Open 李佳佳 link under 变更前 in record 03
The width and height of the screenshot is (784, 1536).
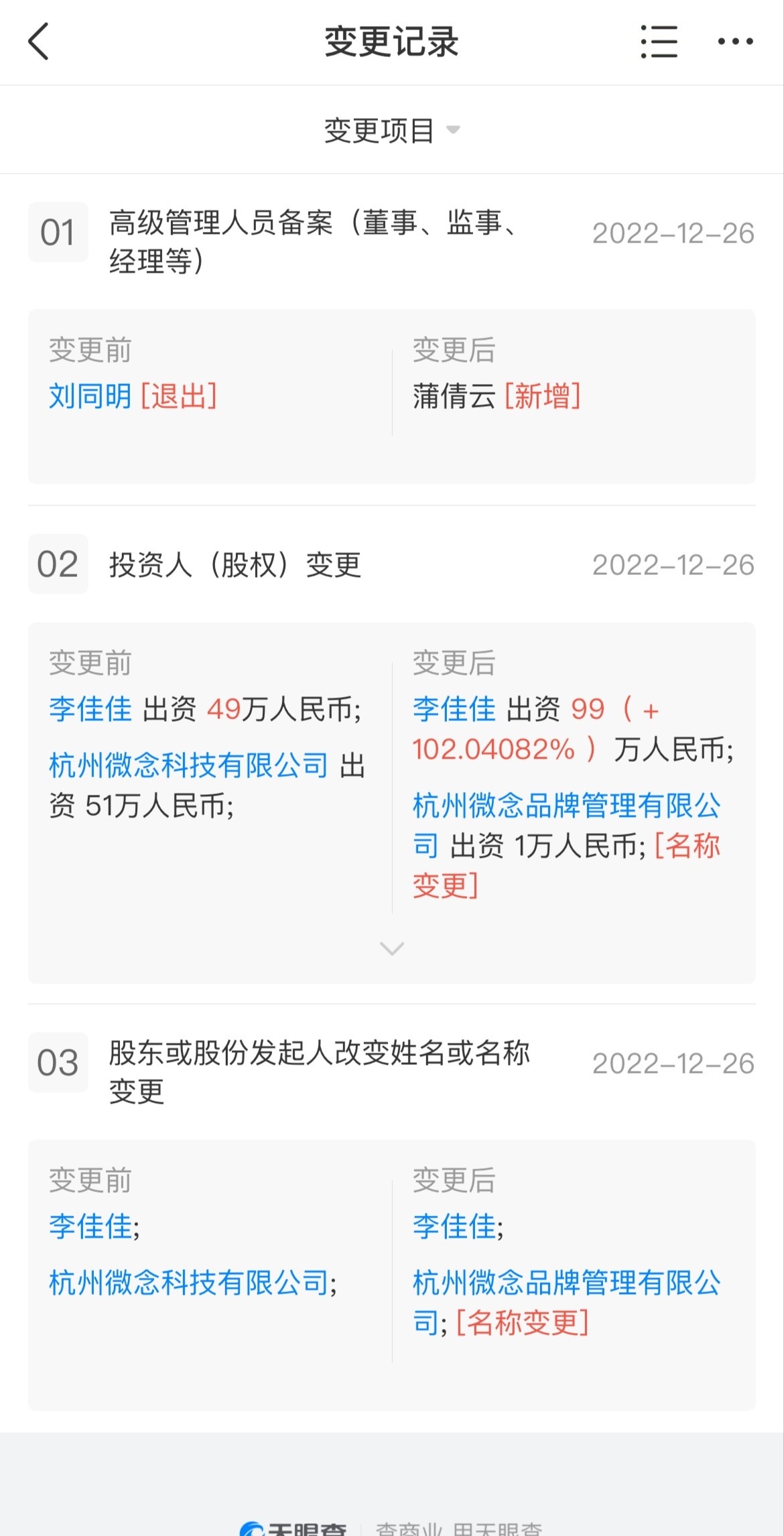pyautogui.click(x=90, y=1226)
